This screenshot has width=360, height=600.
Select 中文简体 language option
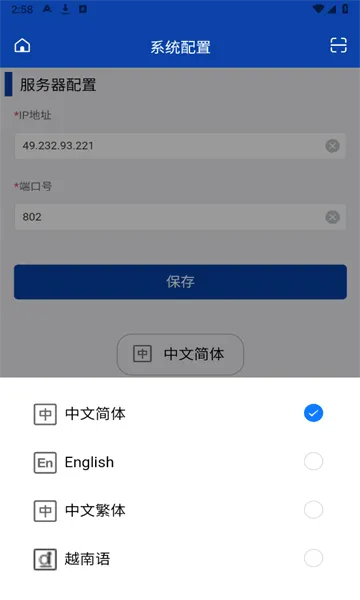[180, 414]
